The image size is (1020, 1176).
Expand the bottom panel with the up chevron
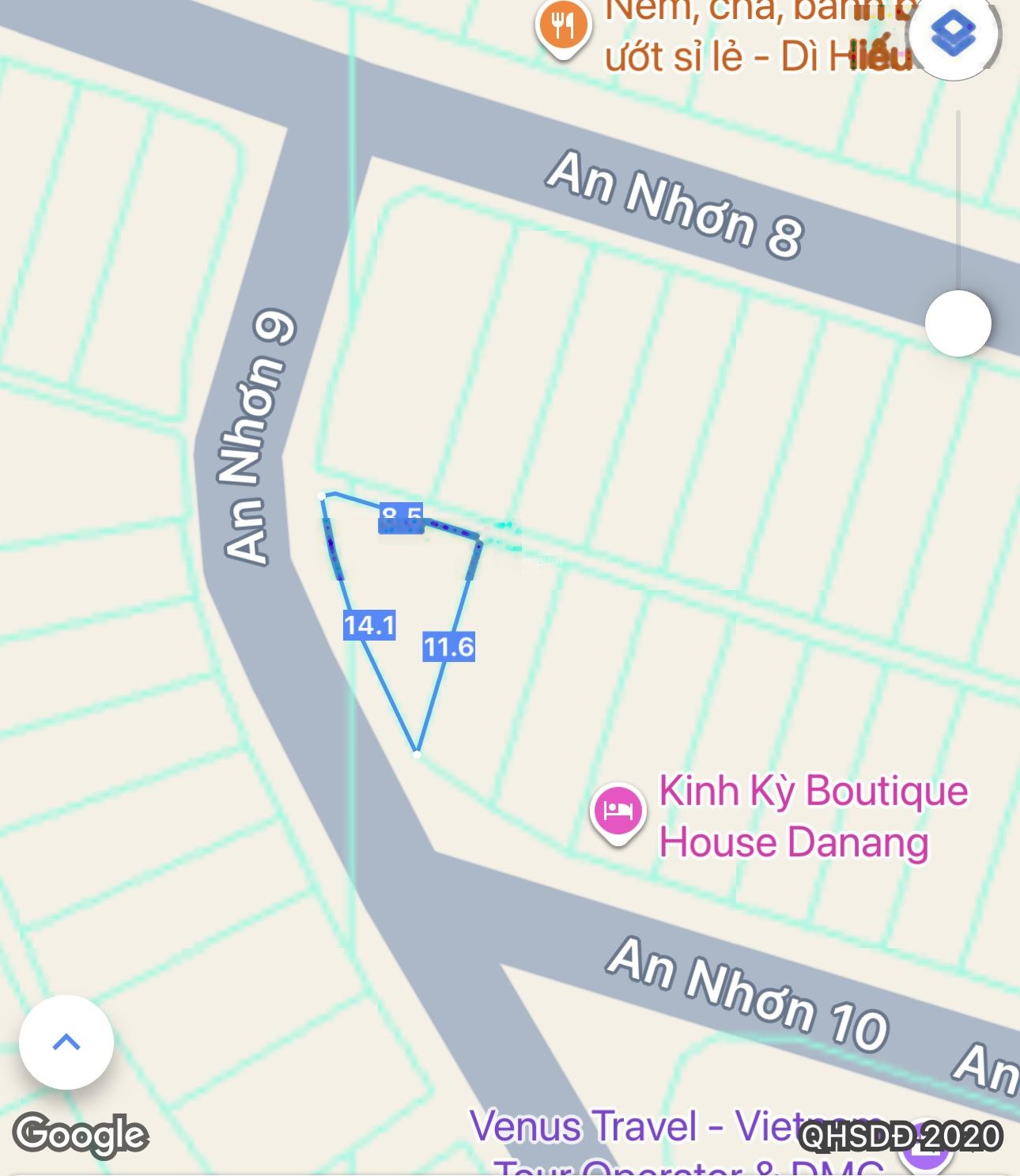(66, 1042)
